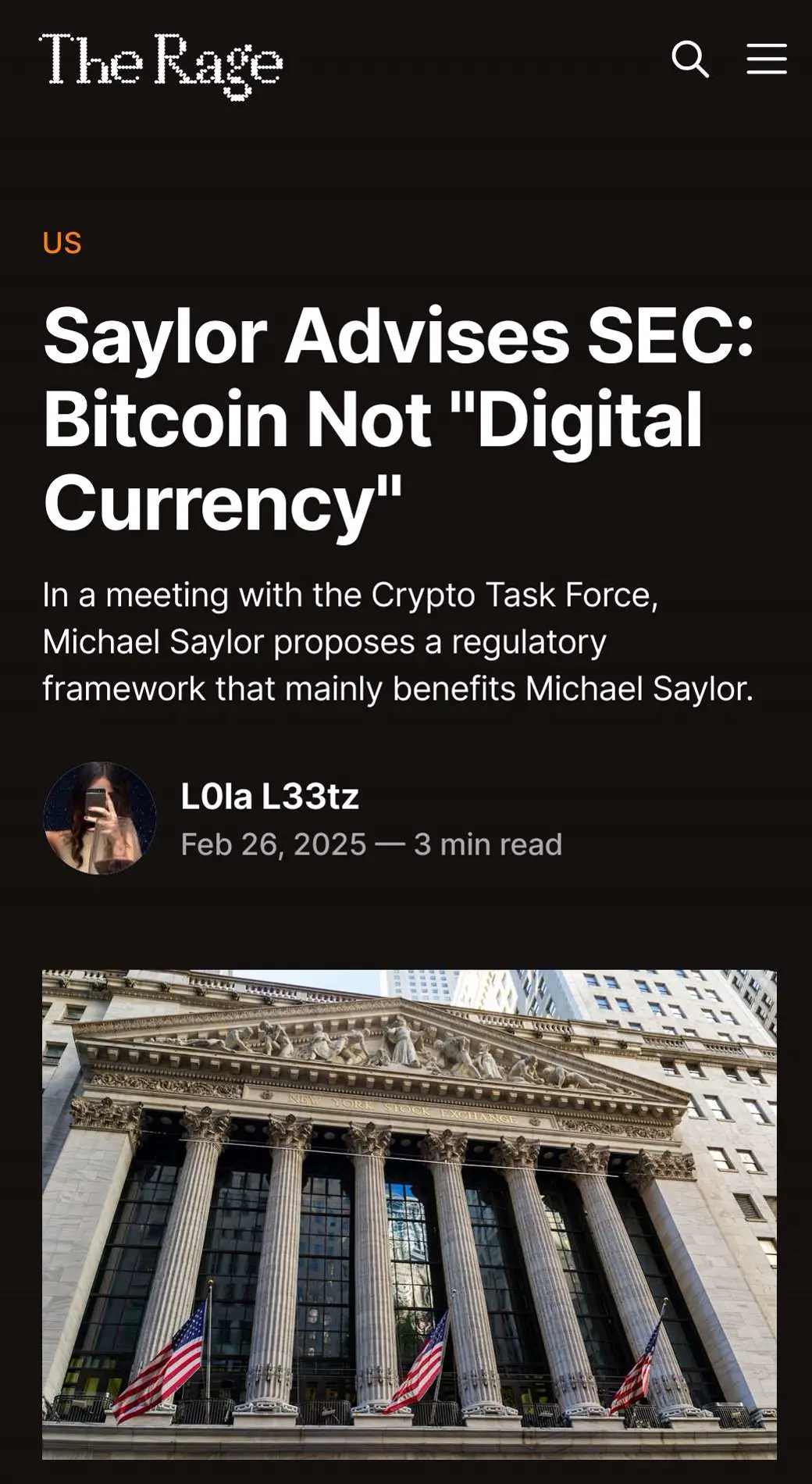Viewport: 812px width, 1484px height.
Task: Open the hamburger menu
Action: point(766,59)
